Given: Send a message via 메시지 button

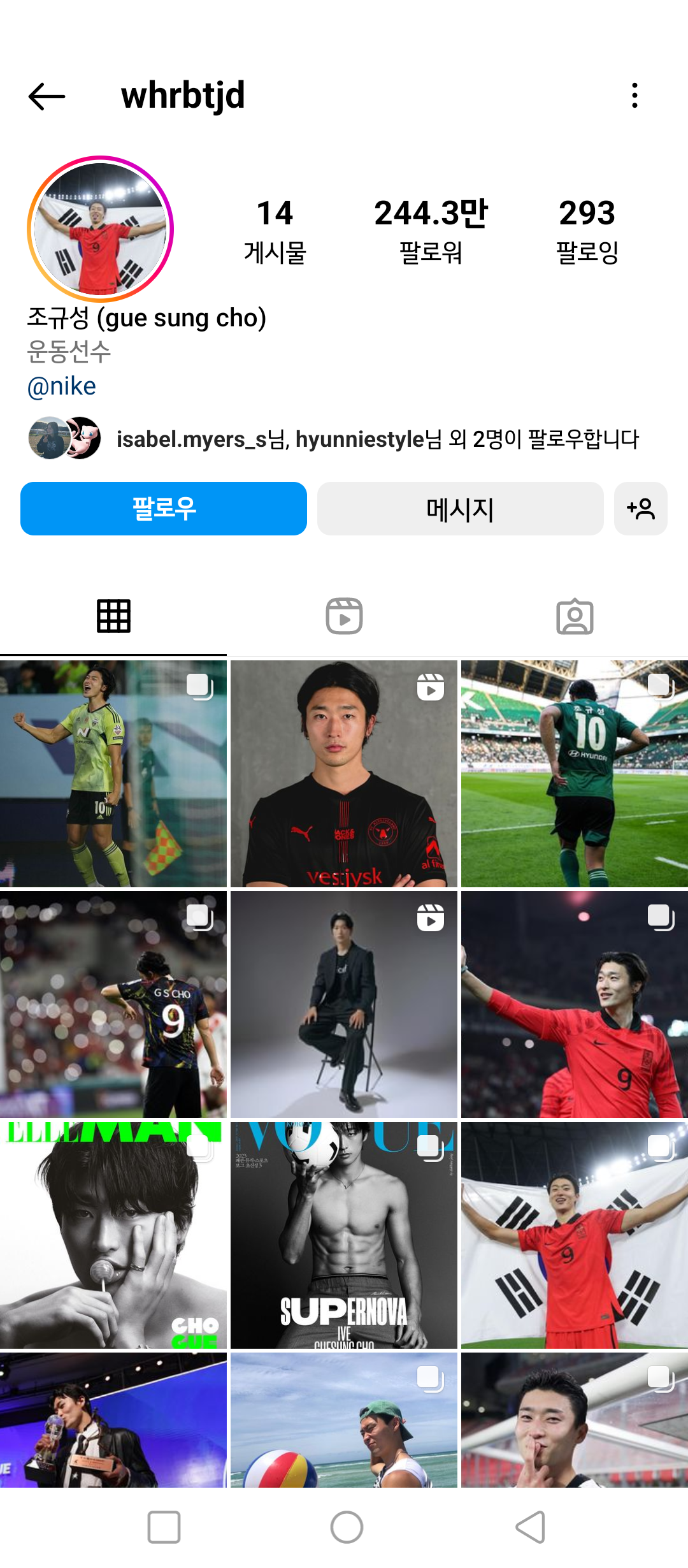Looking at the screenshot, I should click(x=460, y=509).
